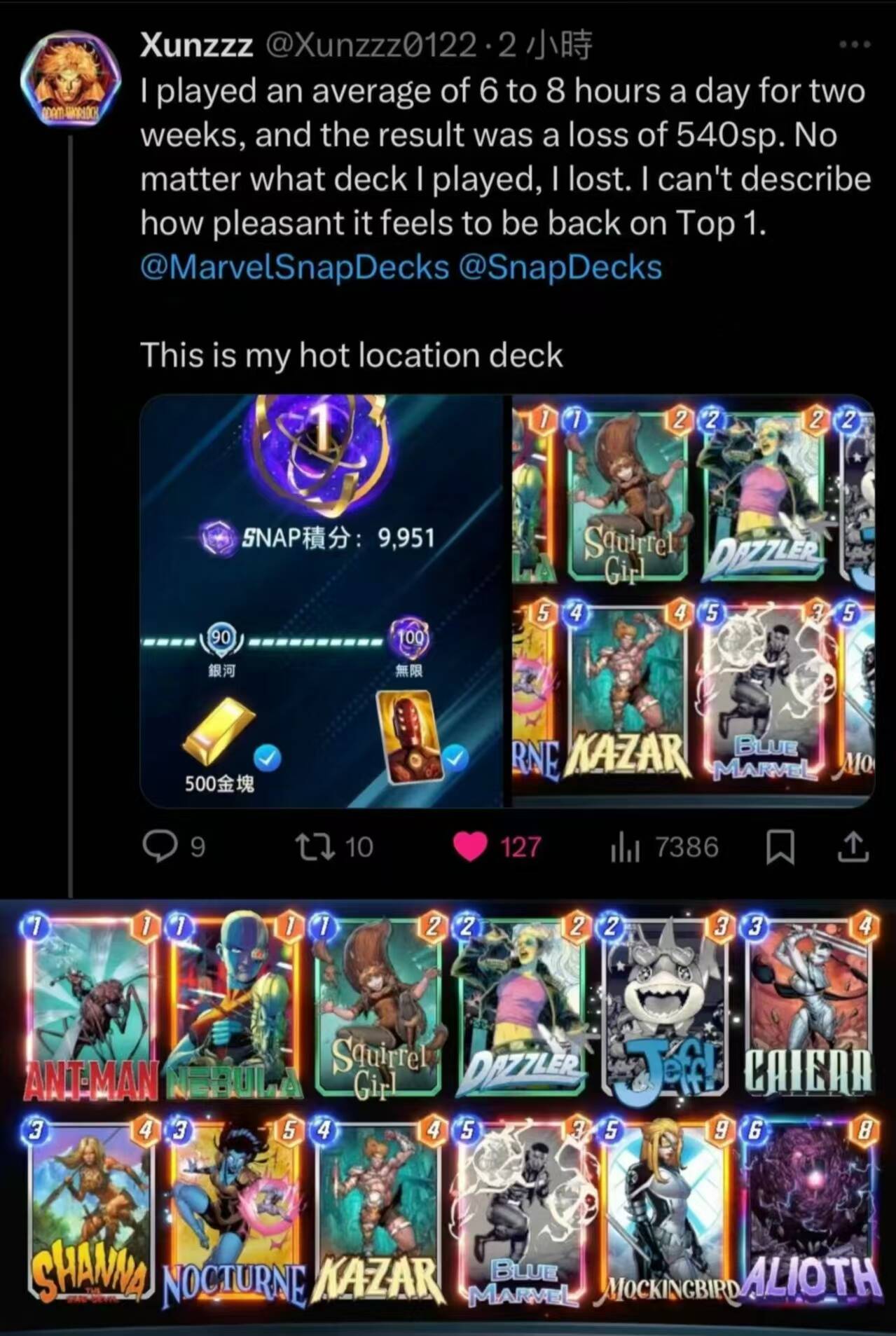The width and height of the screenshot is (896, 1336).
Task: Open Xunzzz's username link
Action: [196, 46]
